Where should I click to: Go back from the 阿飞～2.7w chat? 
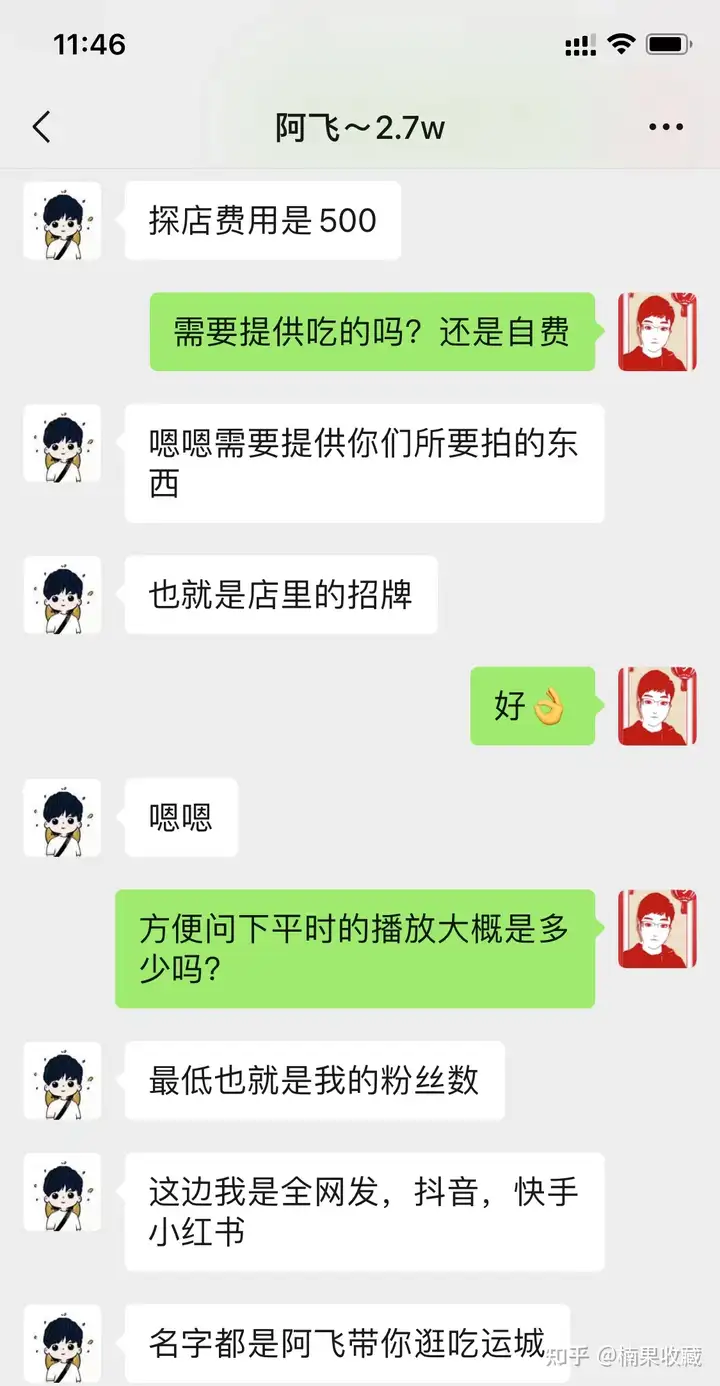point(41,128)
